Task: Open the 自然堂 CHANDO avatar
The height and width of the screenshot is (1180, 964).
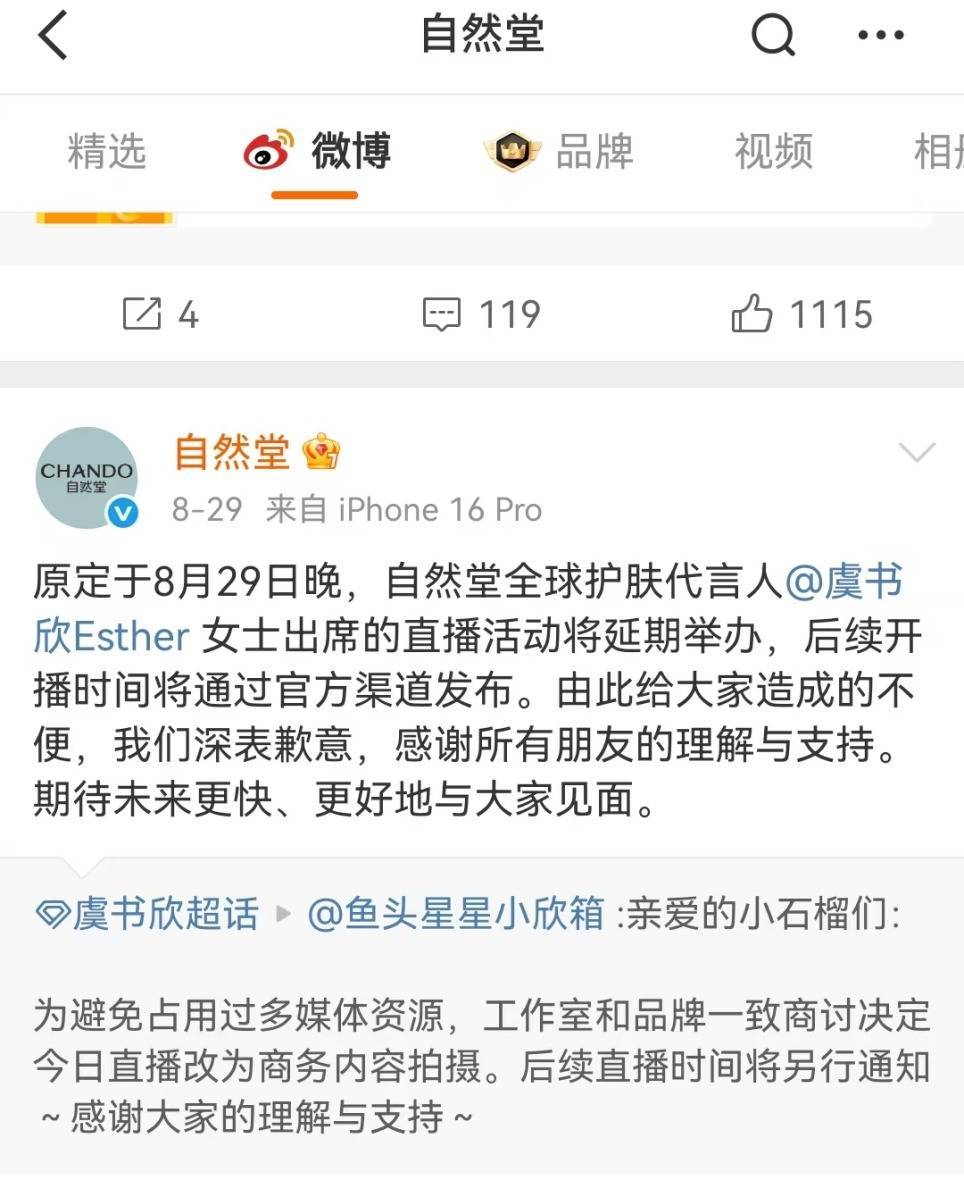Action: [86, 478]
